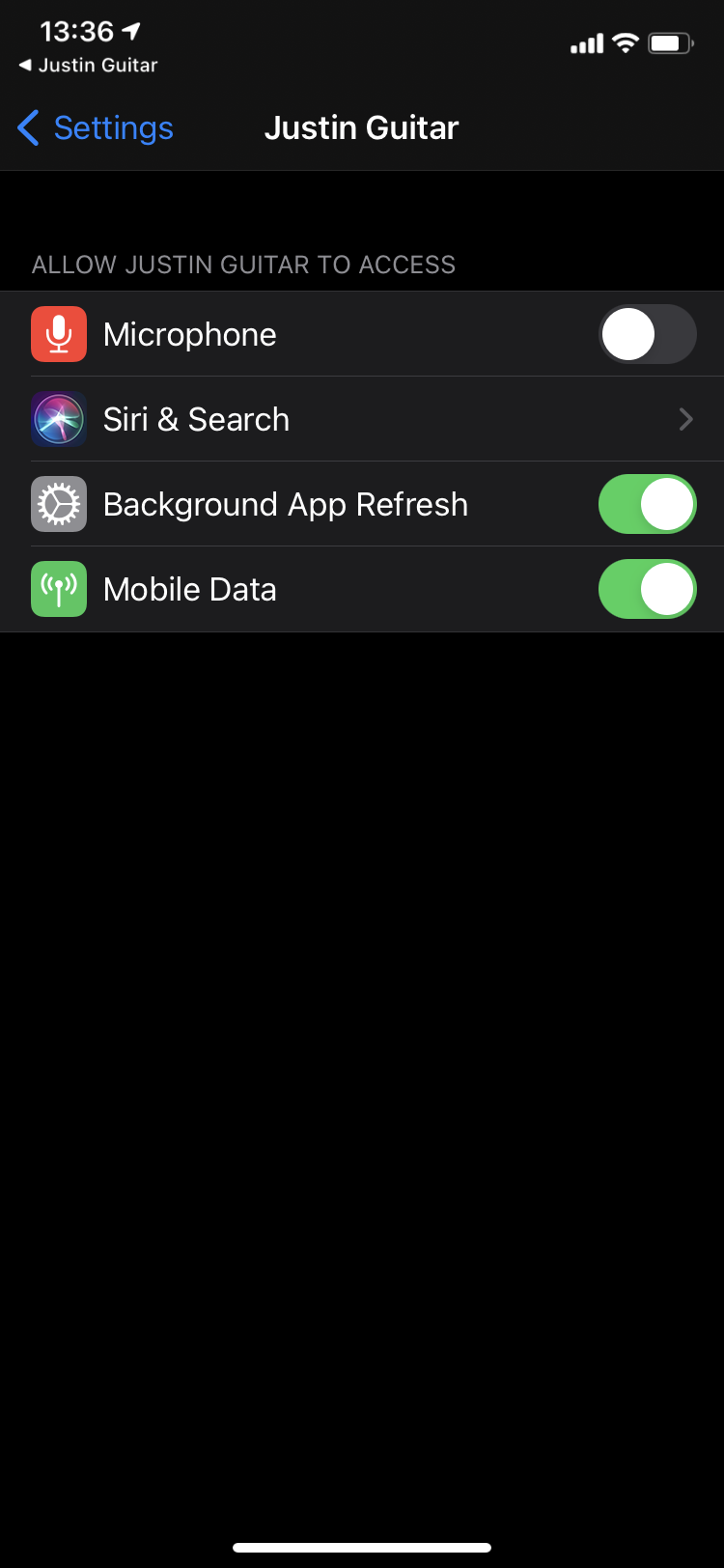Click the red Microphone permission icon
Viewport: 724px width, 1568px height.
(x=58, y=333)
